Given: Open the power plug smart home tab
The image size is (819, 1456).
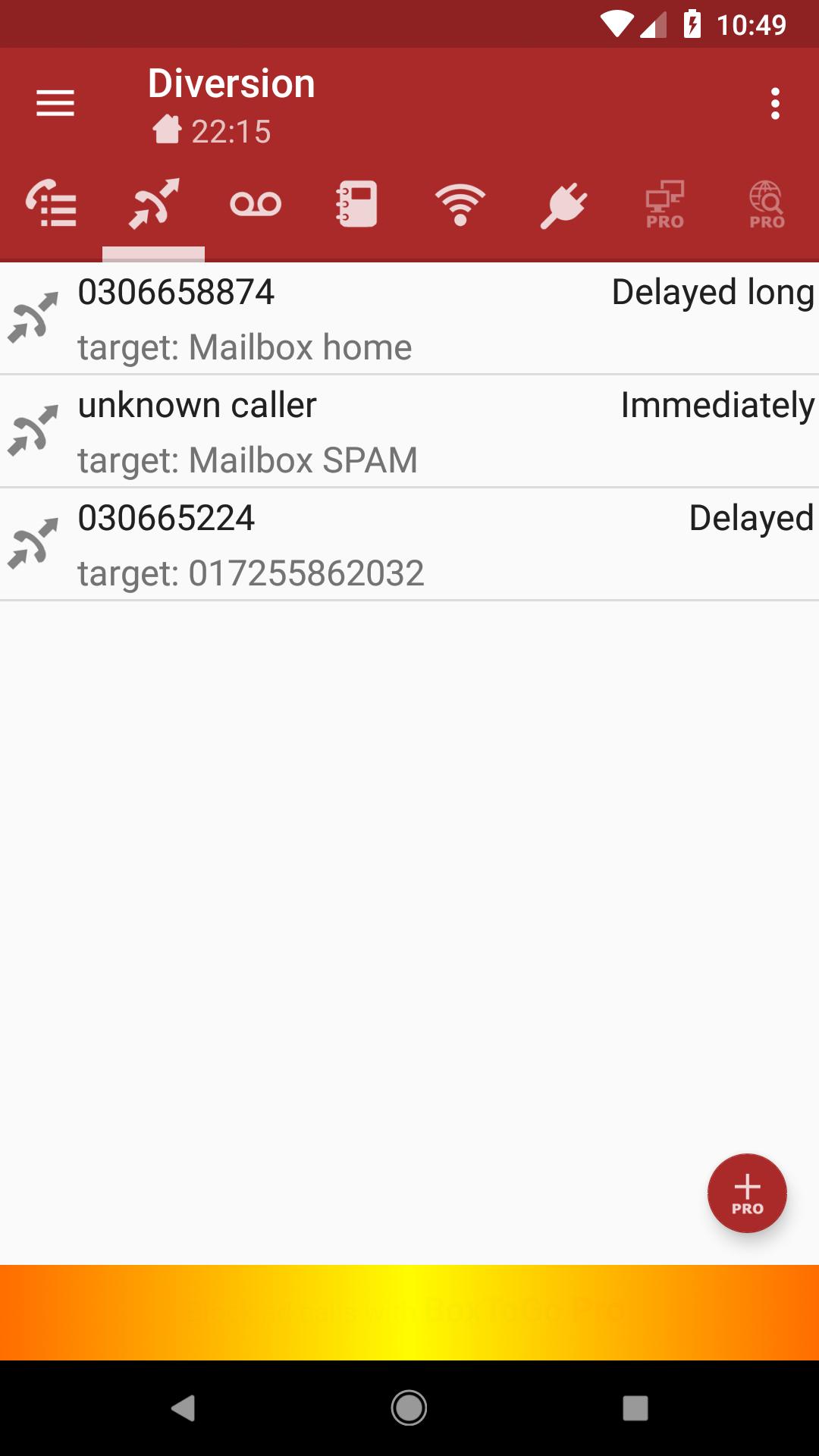Looking at the screenshot, I should (563, 205).
